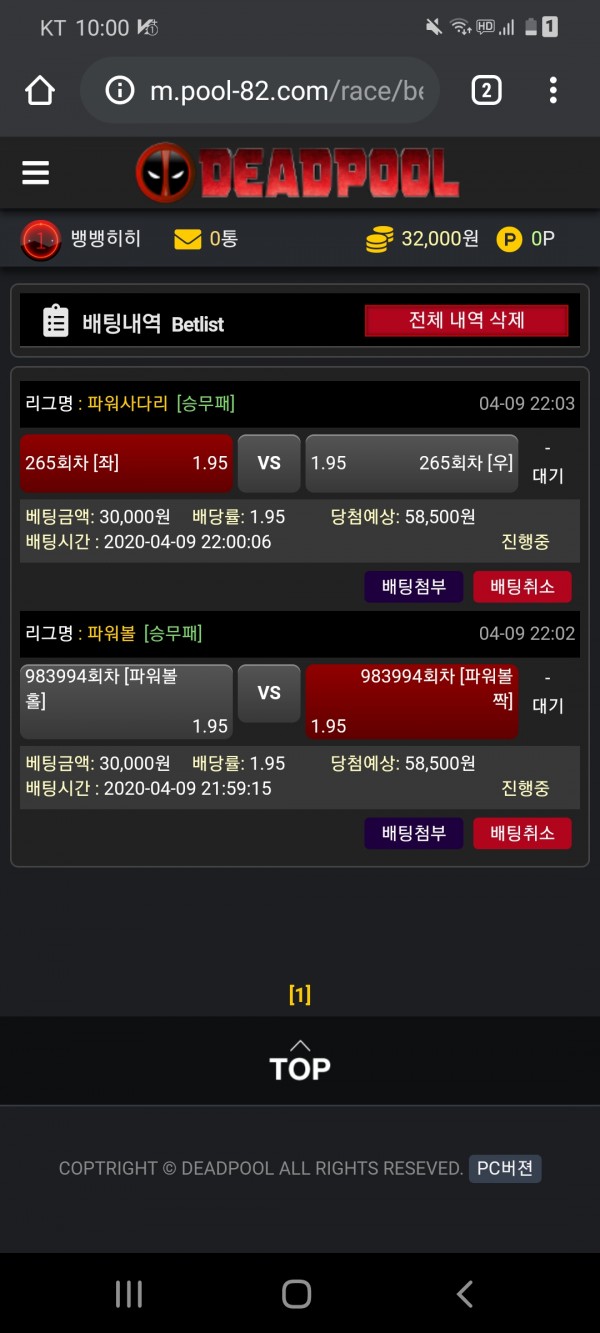Jump to TOP of the page
This screenshot has width=600, height=1333.
pos(300,1062)
